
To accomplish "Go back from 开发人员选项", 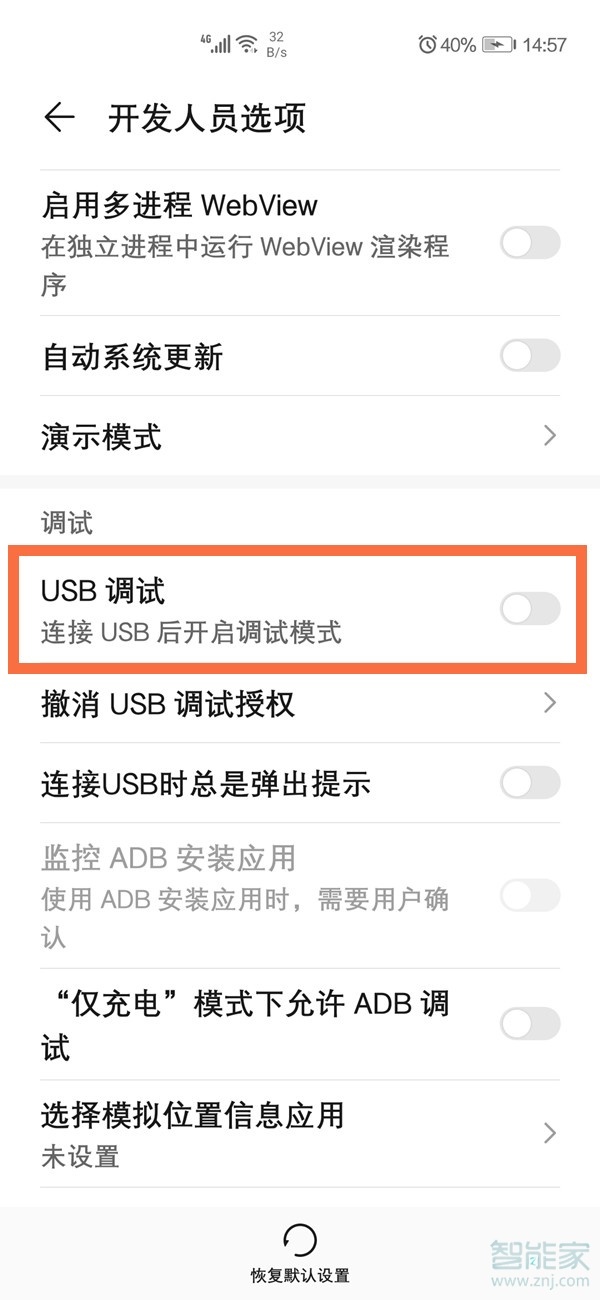I will point(60,118).
